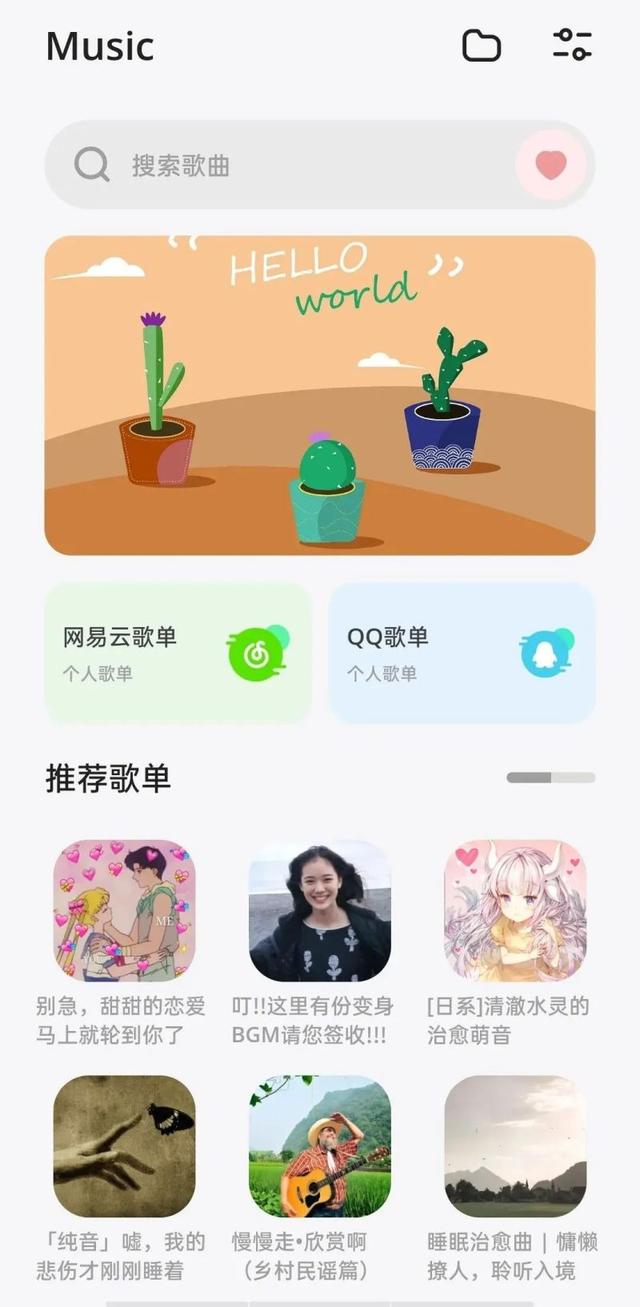
Task: Open the folder icon in the header
Action: click(481, 46)
